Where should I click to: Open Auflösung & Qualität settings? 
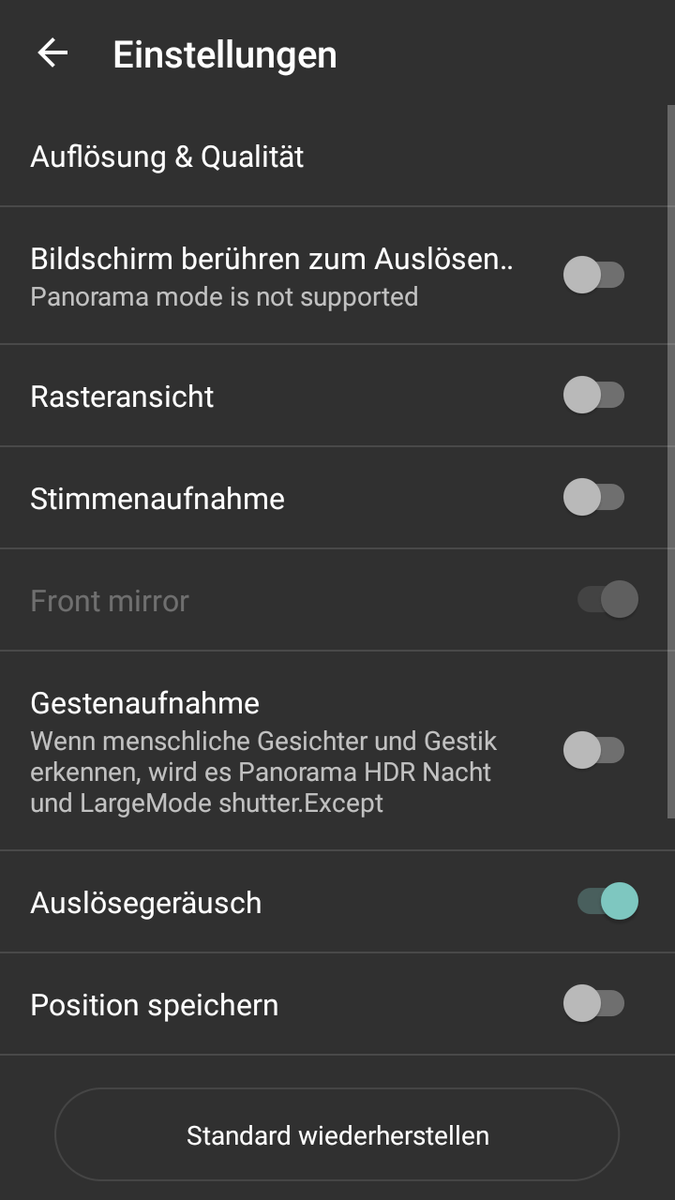tap(334, 157)
